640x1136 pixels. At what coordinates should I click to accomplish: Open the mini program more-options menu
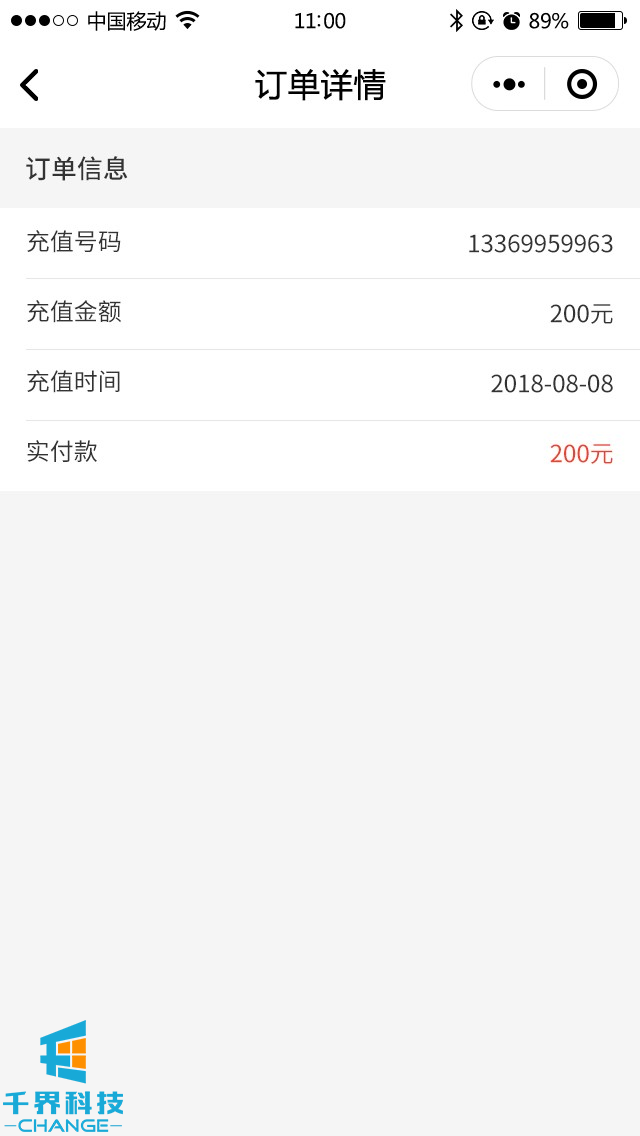509,85
